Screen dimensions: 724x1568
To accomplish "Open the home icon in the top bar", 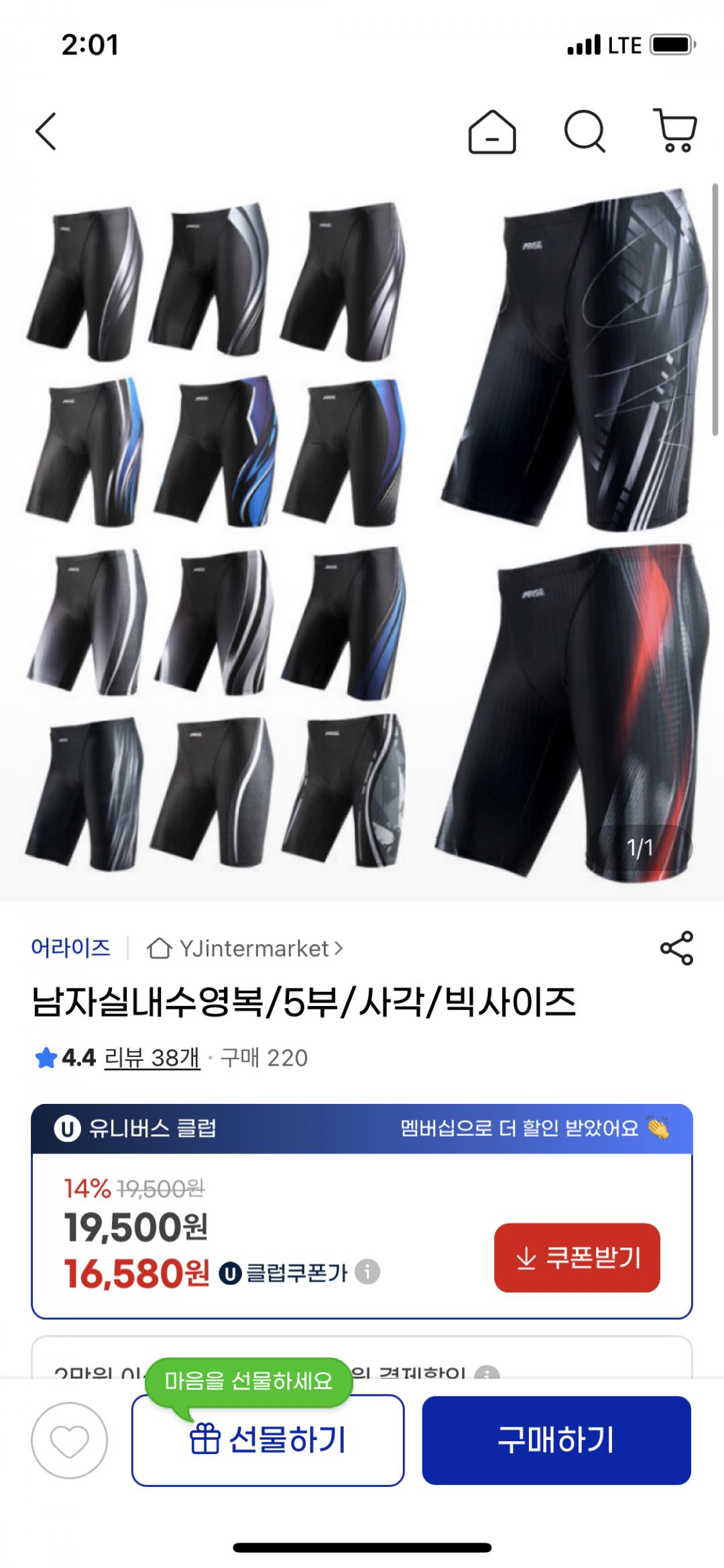I will [x=491, y=132].
